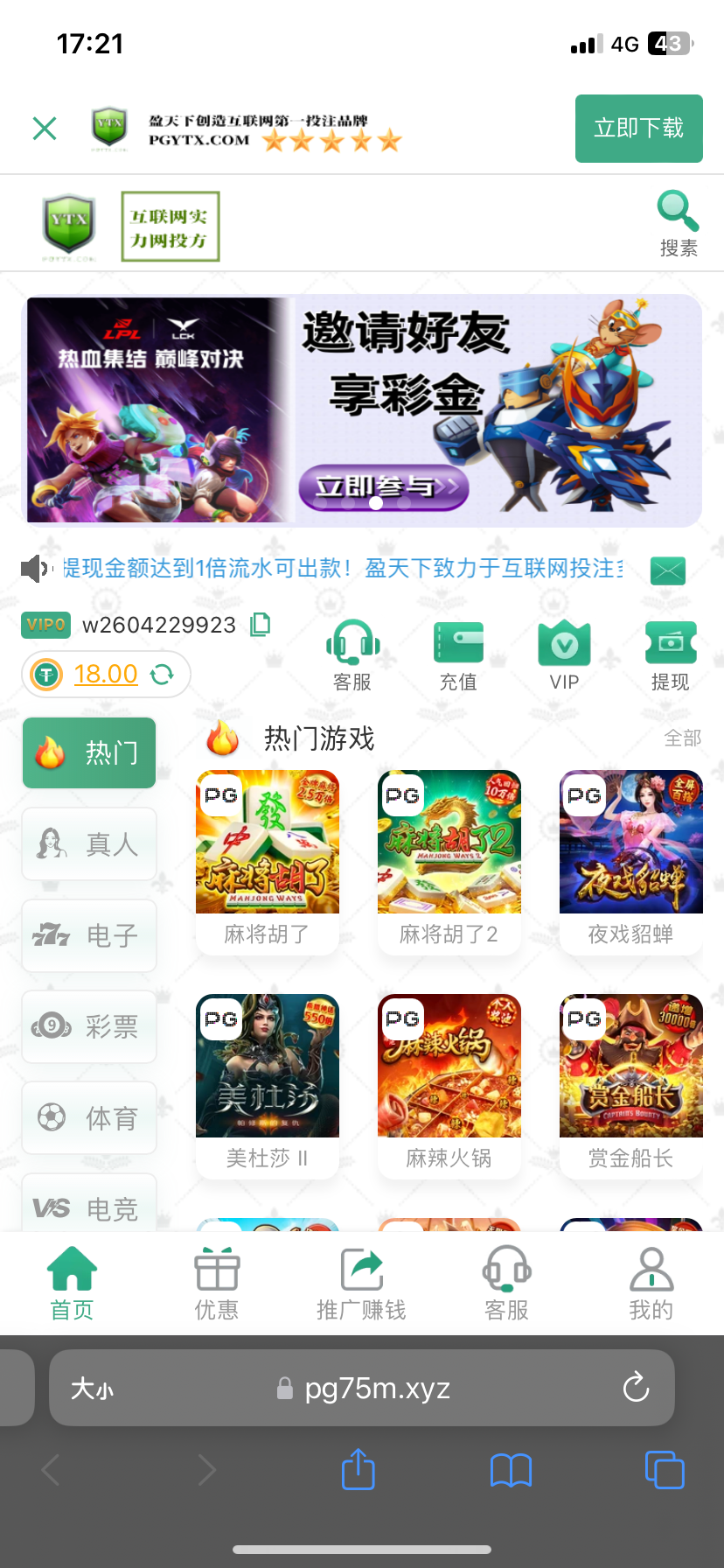Viewport: 724px width, 1568px height.
Task: View 全部 hot games
Action: pyautogui.click(x=682, y=738)
